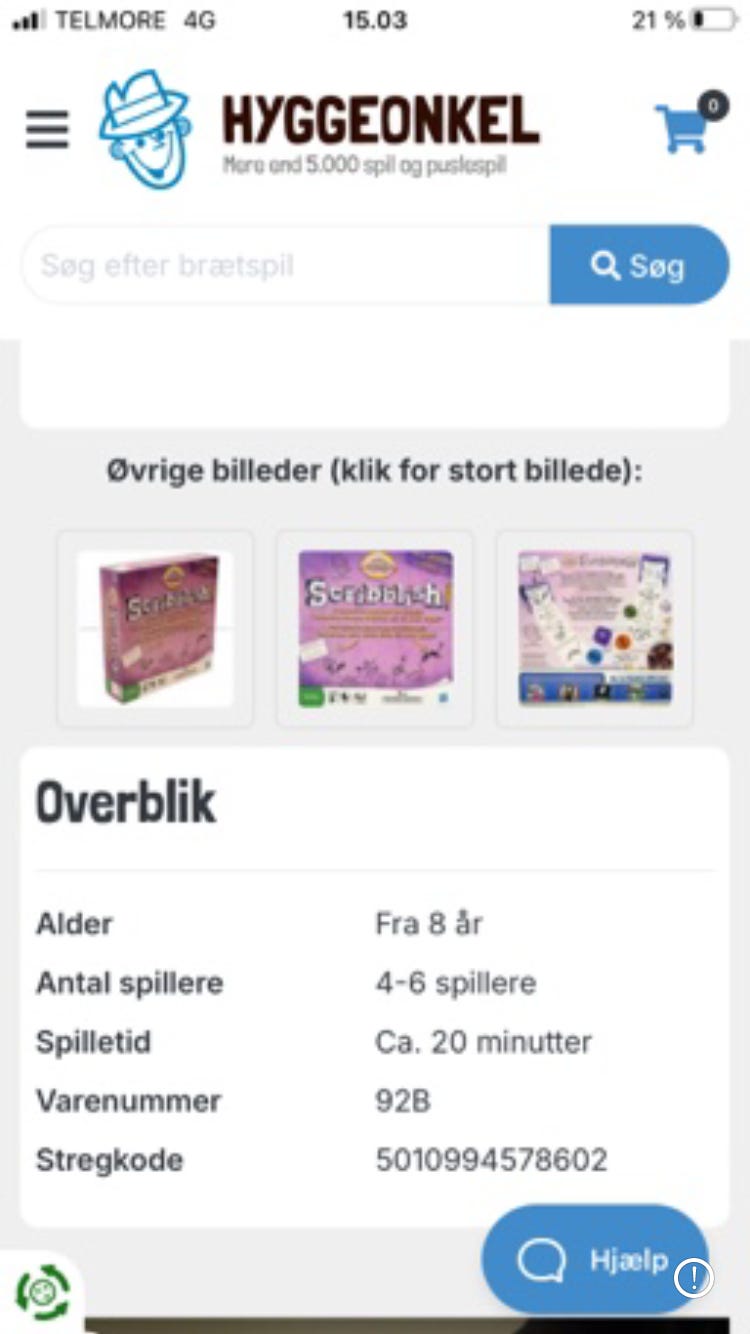The width and height of the screenshot is (750, 1334).
Task: Open the shopping cart
Action: [x=681, y=132]
